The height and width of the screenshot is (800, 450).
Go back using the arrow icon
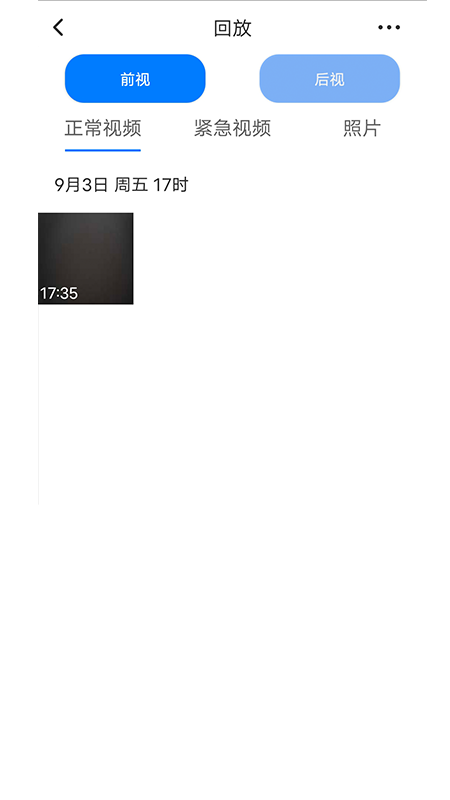(58, 28)
